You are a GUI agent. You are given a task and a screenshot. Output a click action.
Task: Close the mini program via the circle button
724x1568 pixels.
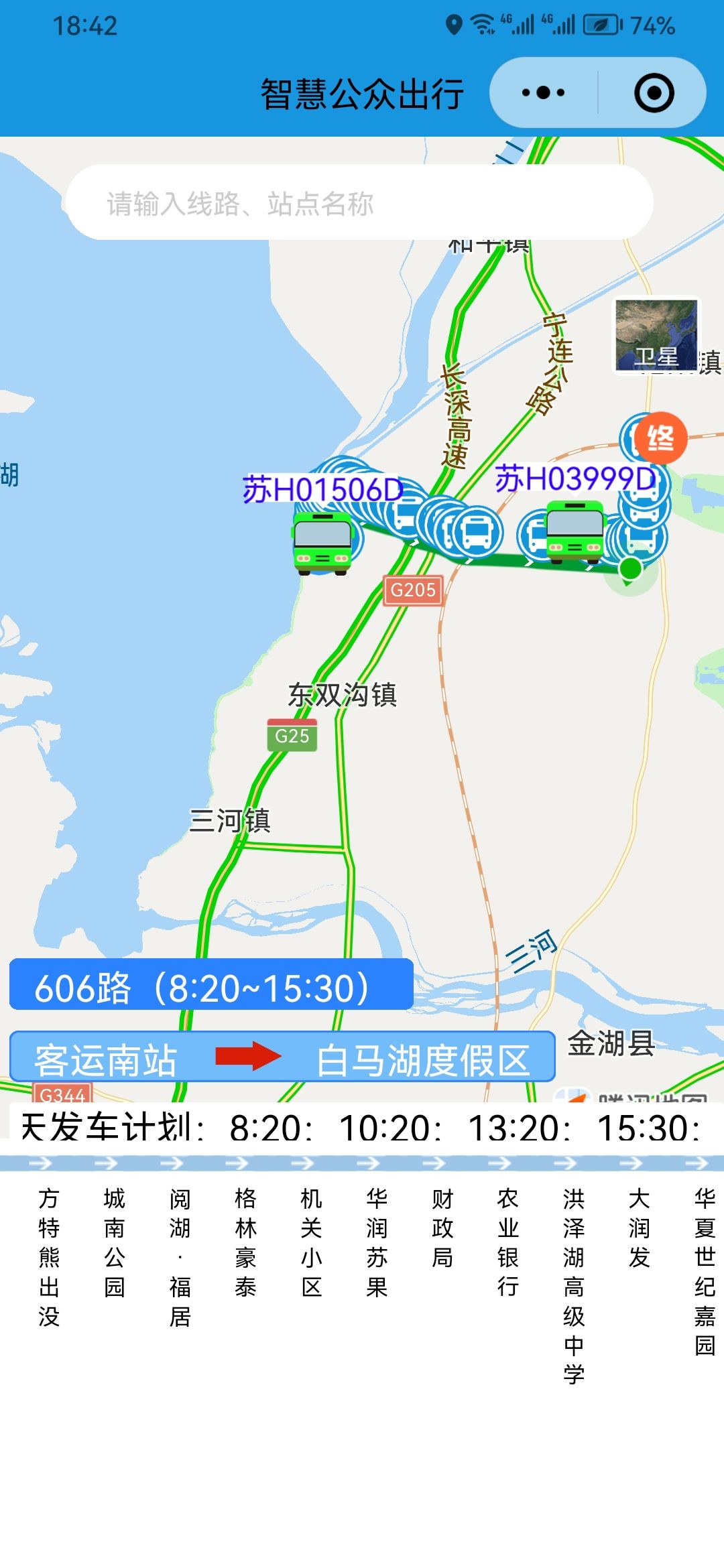coord(654,92)
